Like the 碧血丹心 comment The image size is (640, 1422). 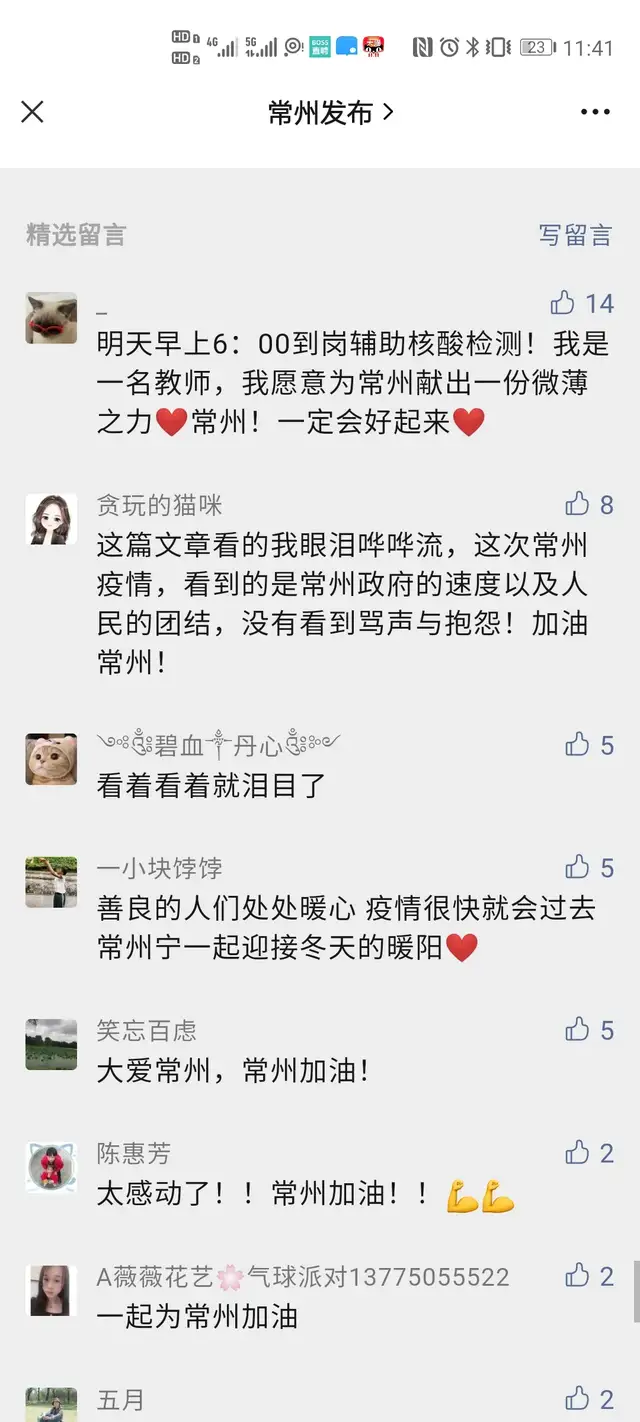coord(577,745)
